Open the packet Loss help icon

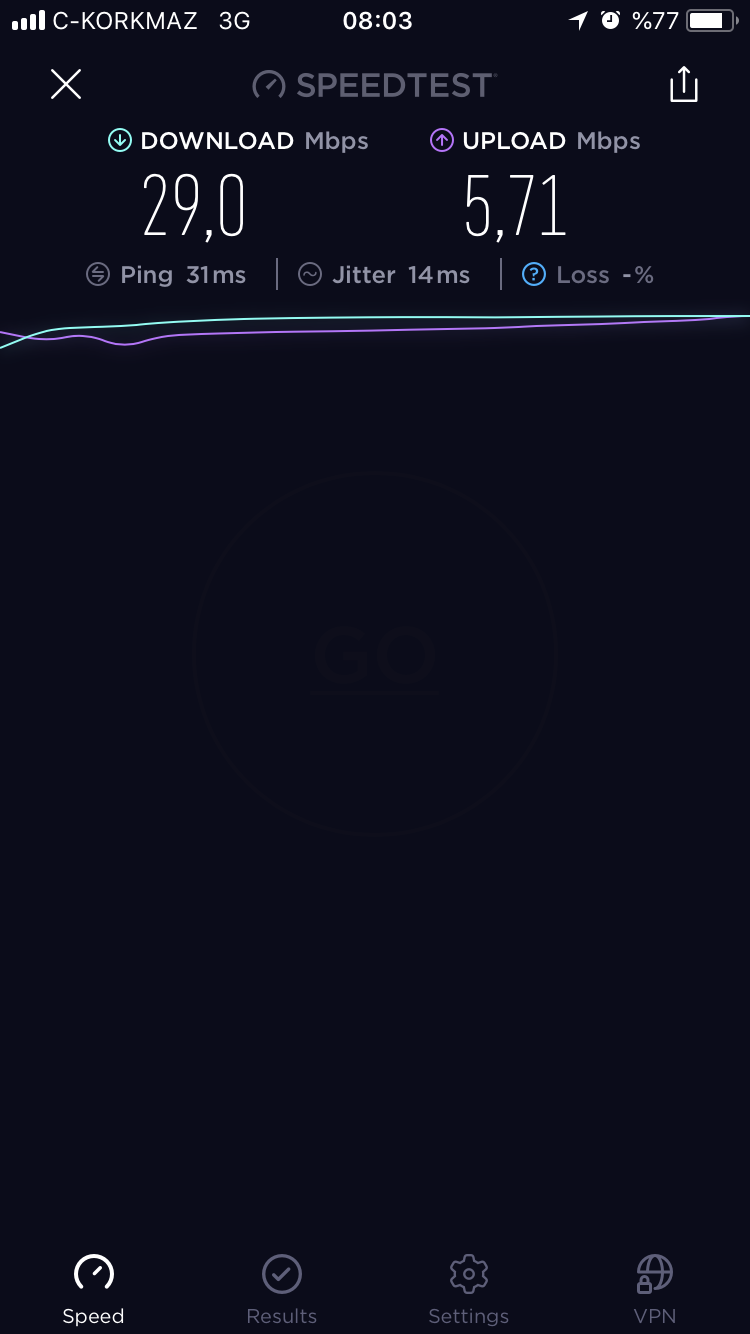pyautogui.click(x=535, y=275)
